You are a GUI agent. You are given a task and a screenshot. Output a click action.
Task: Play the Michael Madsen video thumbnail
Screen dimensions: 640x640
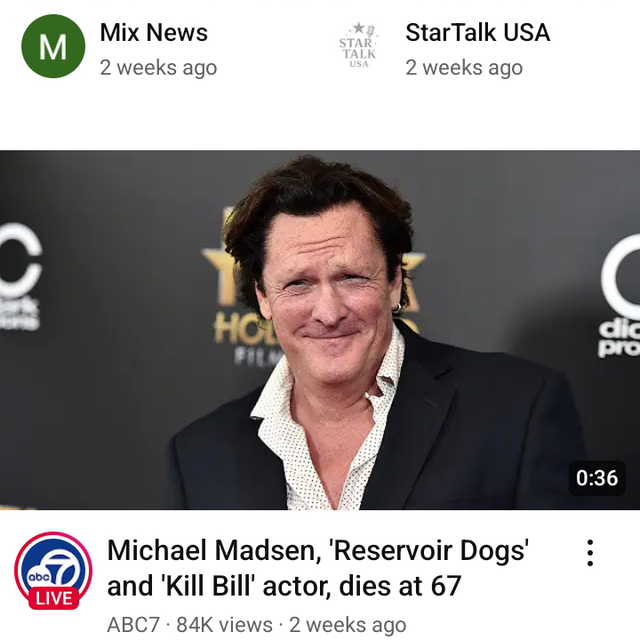coord(320,330)
